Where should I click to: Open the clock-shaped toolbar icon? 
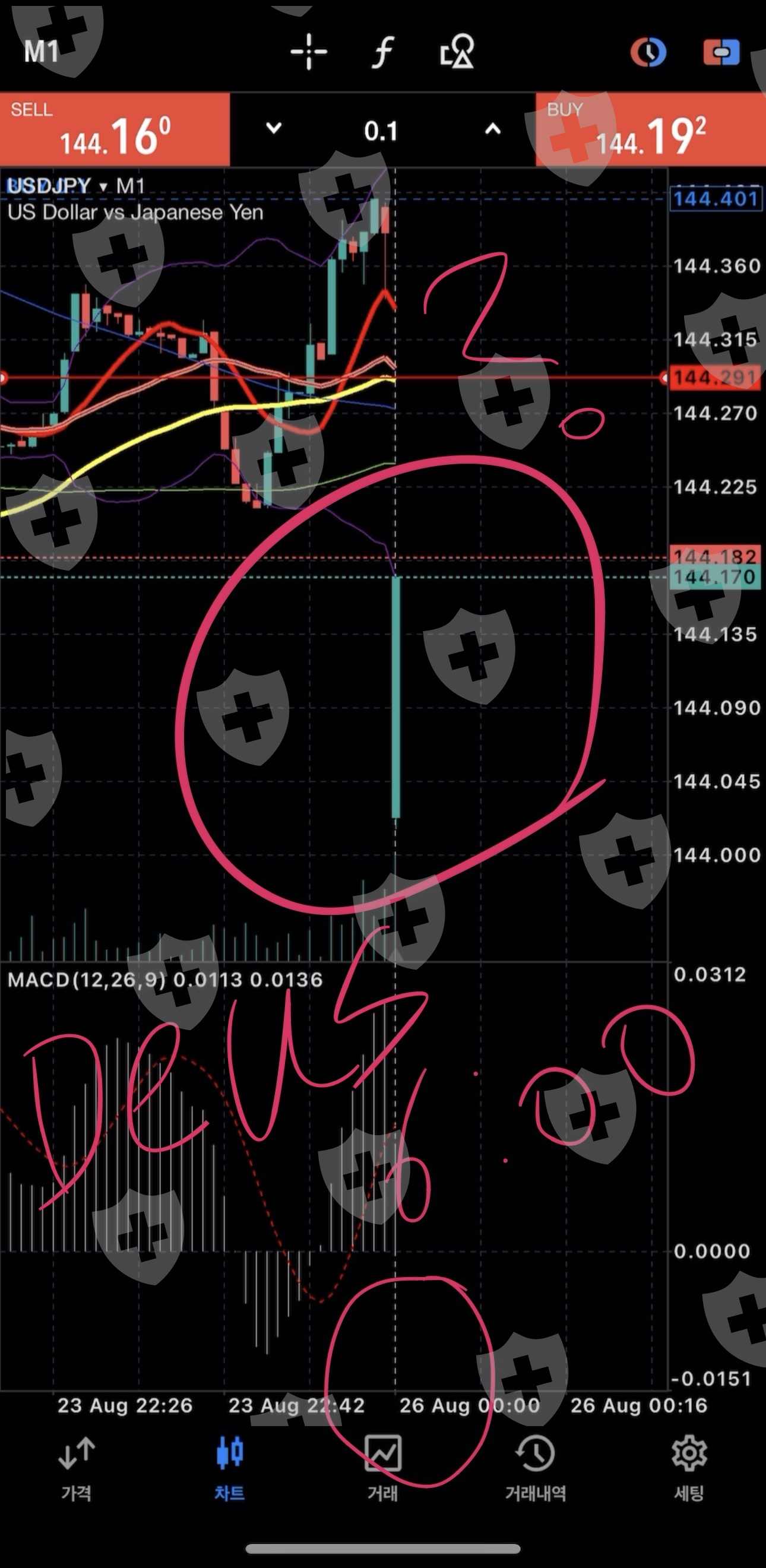(648, 52)
